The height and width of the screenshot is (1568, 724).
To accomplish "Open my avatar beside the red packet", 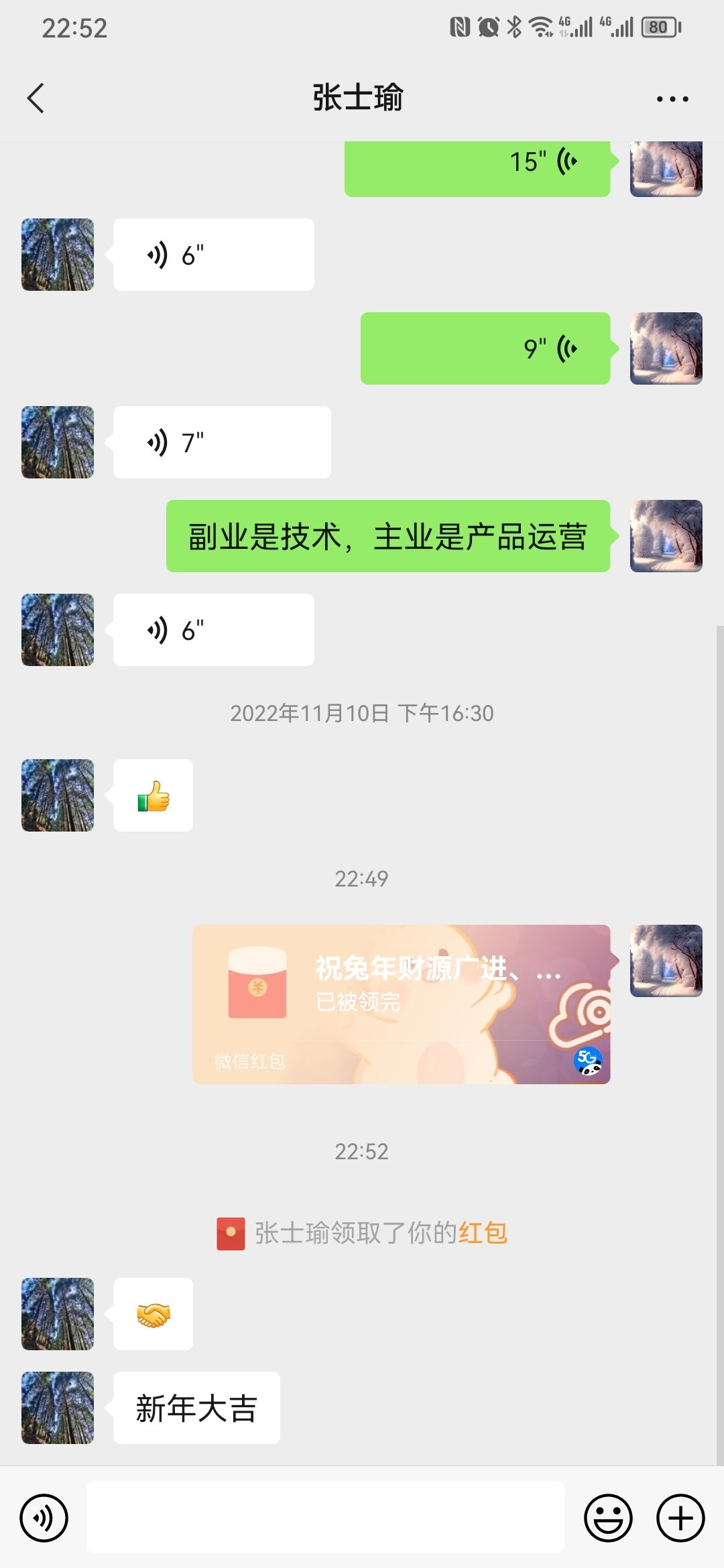I will click(666, 961).
